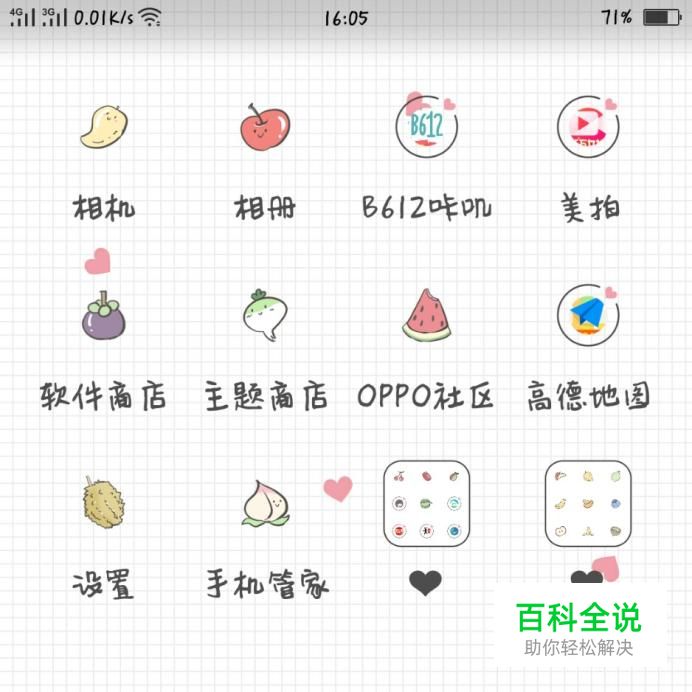Launch the 主题商店 theme store
This screenshot has height=692, width=692.
(x=264, y=316)
